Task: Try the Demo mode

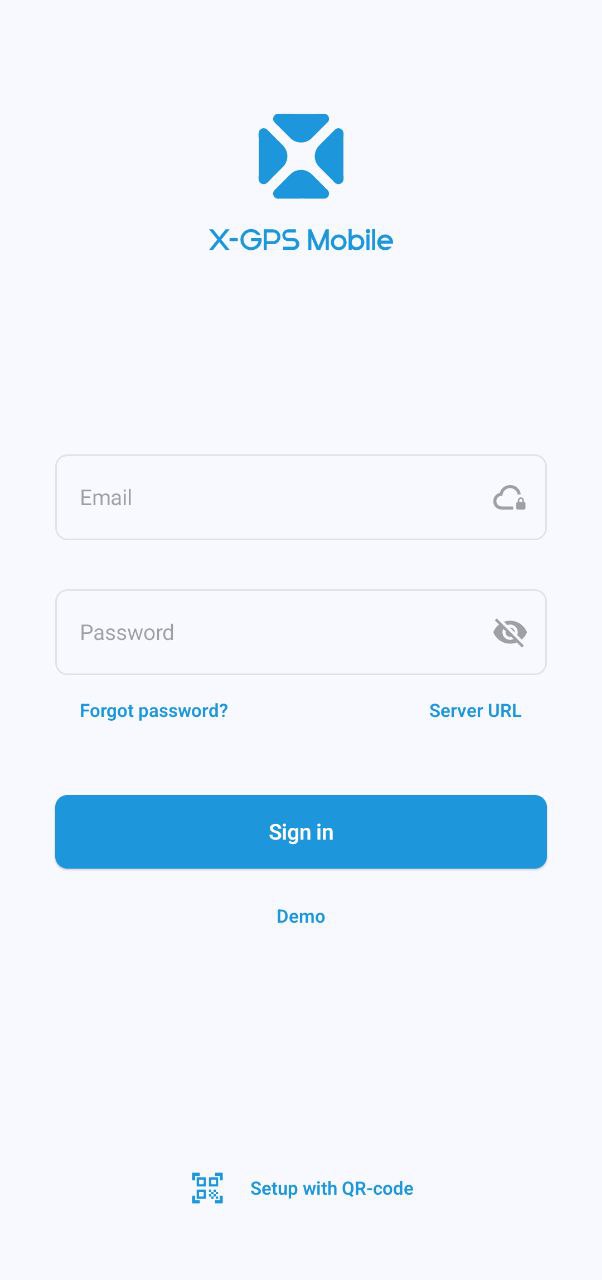Action: [x=301, y=916]
